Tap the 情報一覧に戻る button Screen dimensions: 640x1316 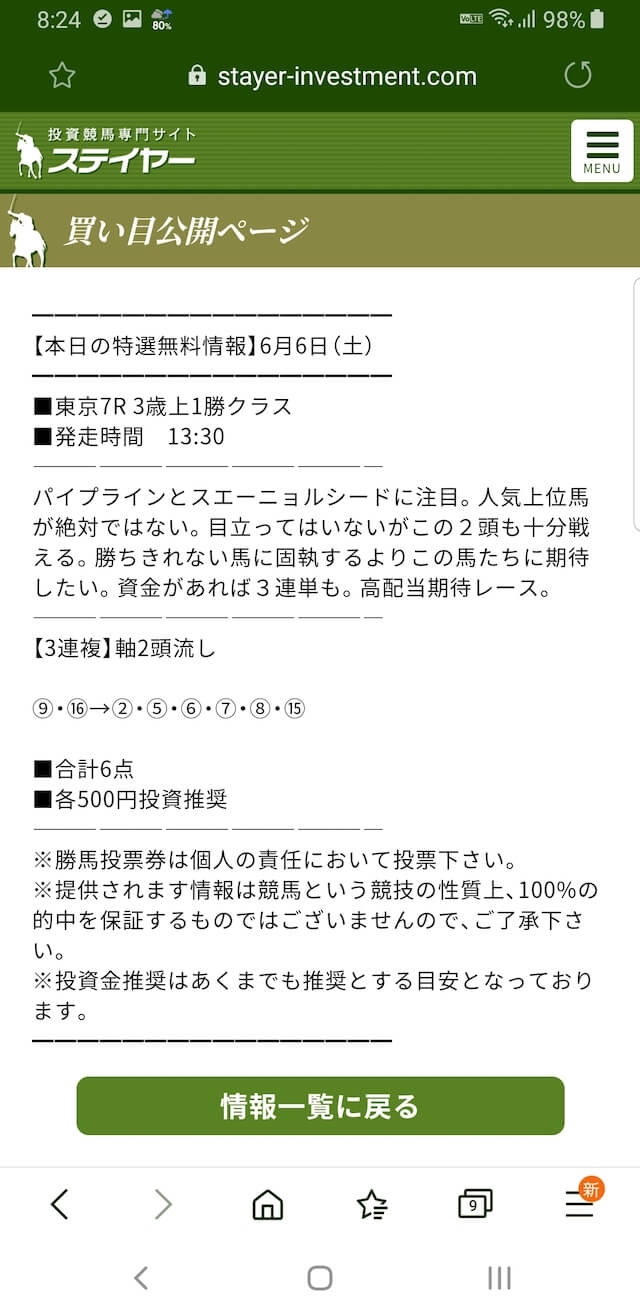coord(320,1106)
